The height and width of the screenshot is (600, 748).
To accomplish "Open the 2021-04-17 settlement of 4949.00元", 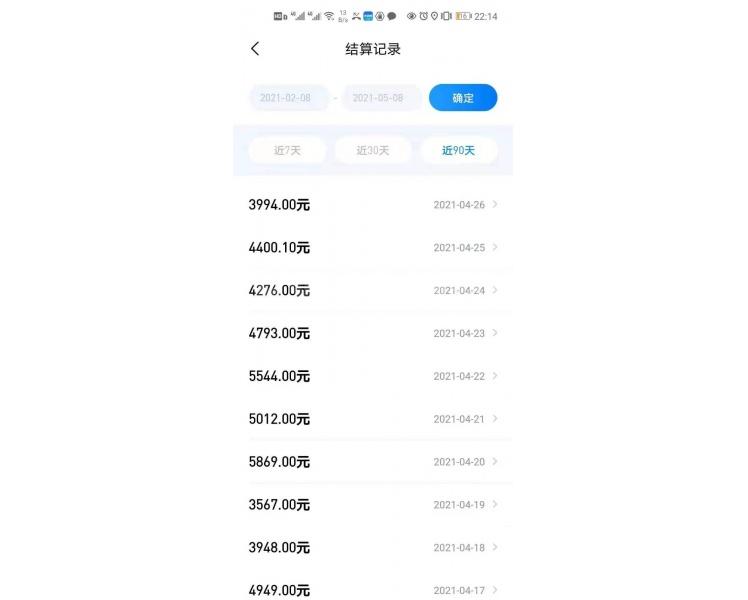I will 373,590.
